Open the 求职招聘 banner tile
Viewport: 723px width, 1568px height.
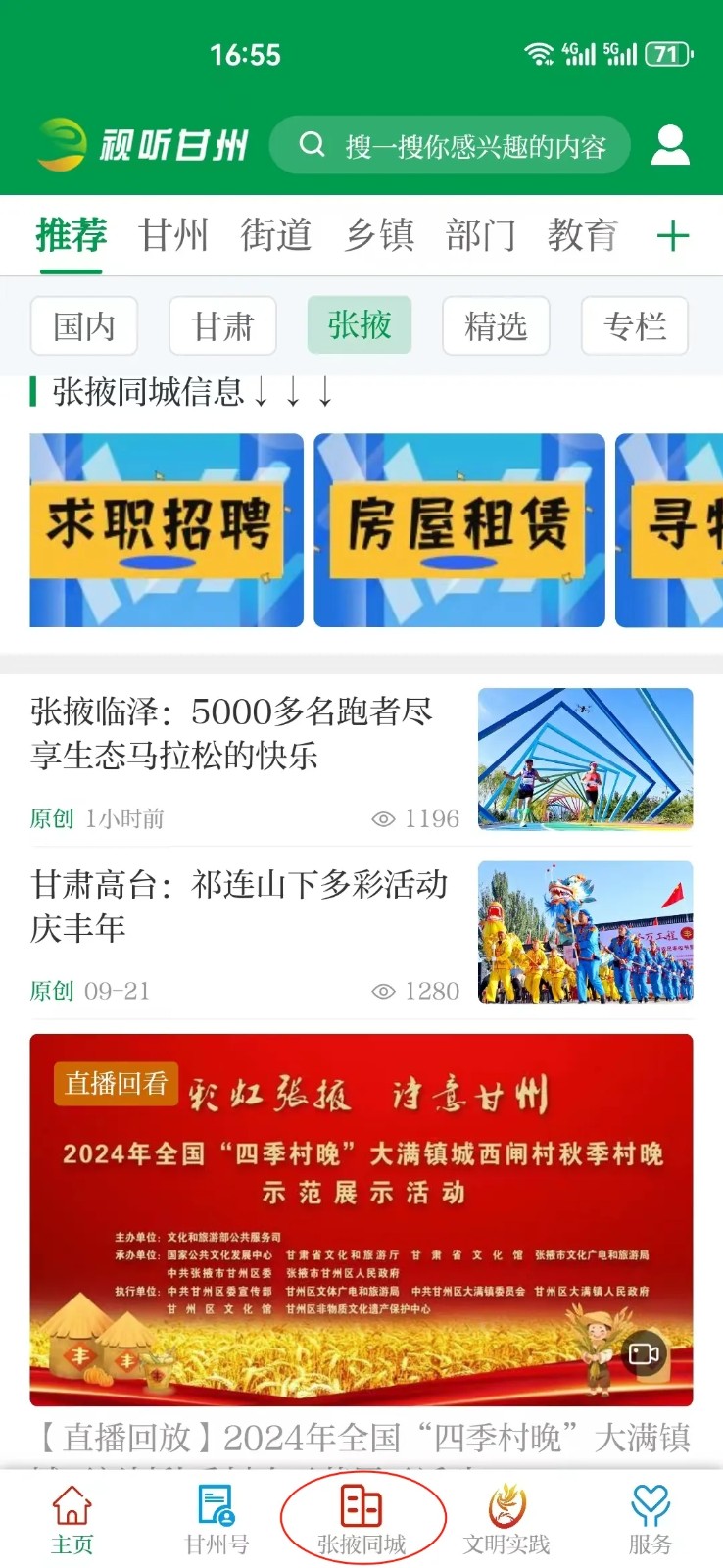point(167,529)
